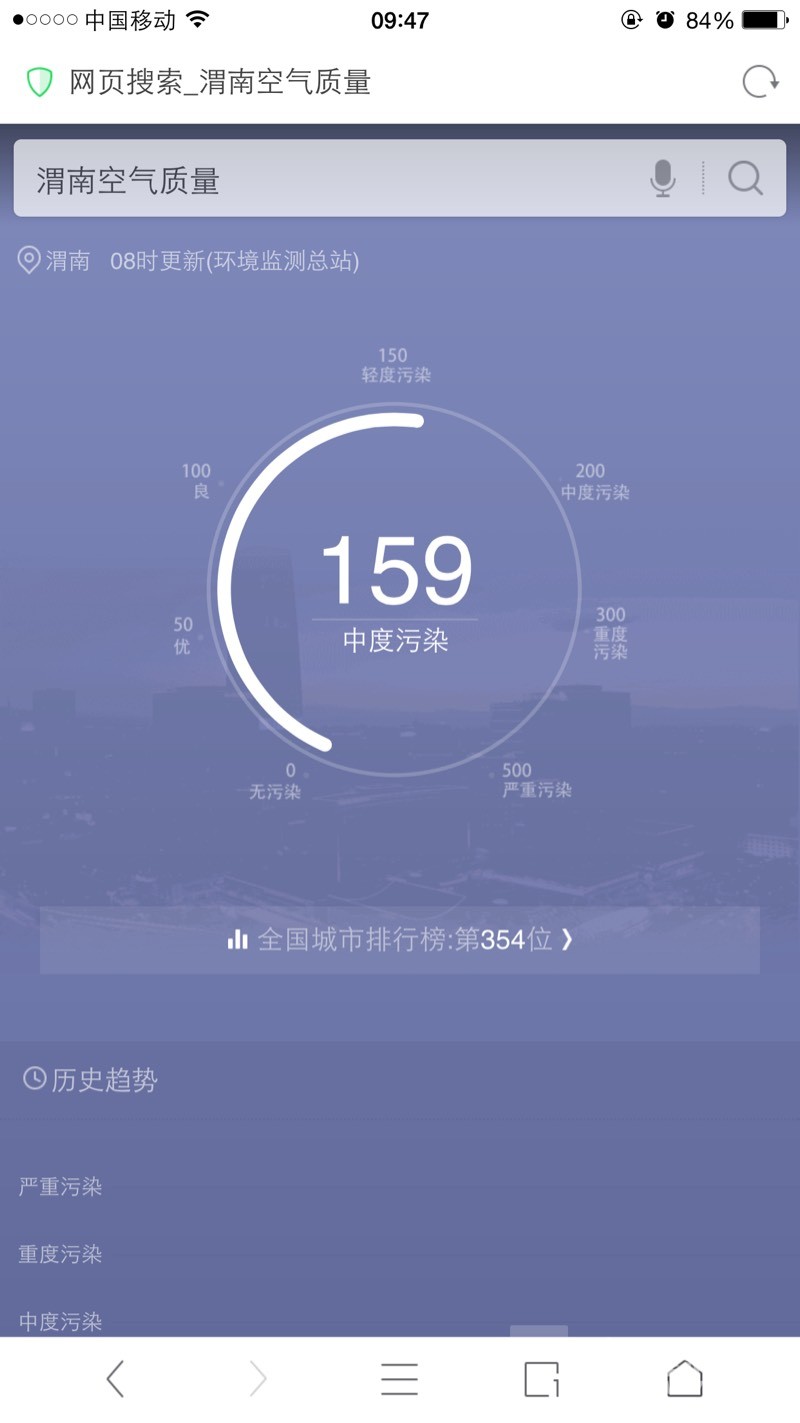Open the menu icon in the bottom toolbar
Viewport: 800px width, 1423px height.
[x=399, y=1377]
